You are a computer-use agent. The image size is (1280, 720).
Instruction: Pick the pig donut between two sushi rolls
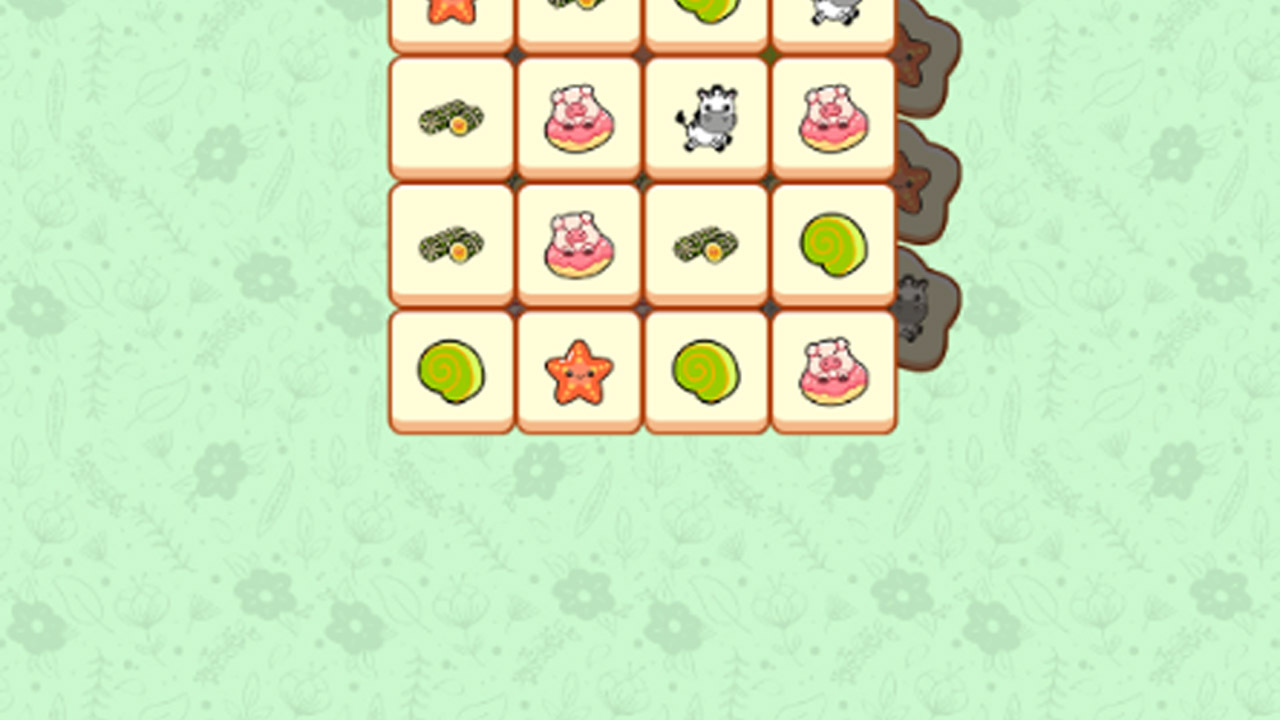click(578, 245)
